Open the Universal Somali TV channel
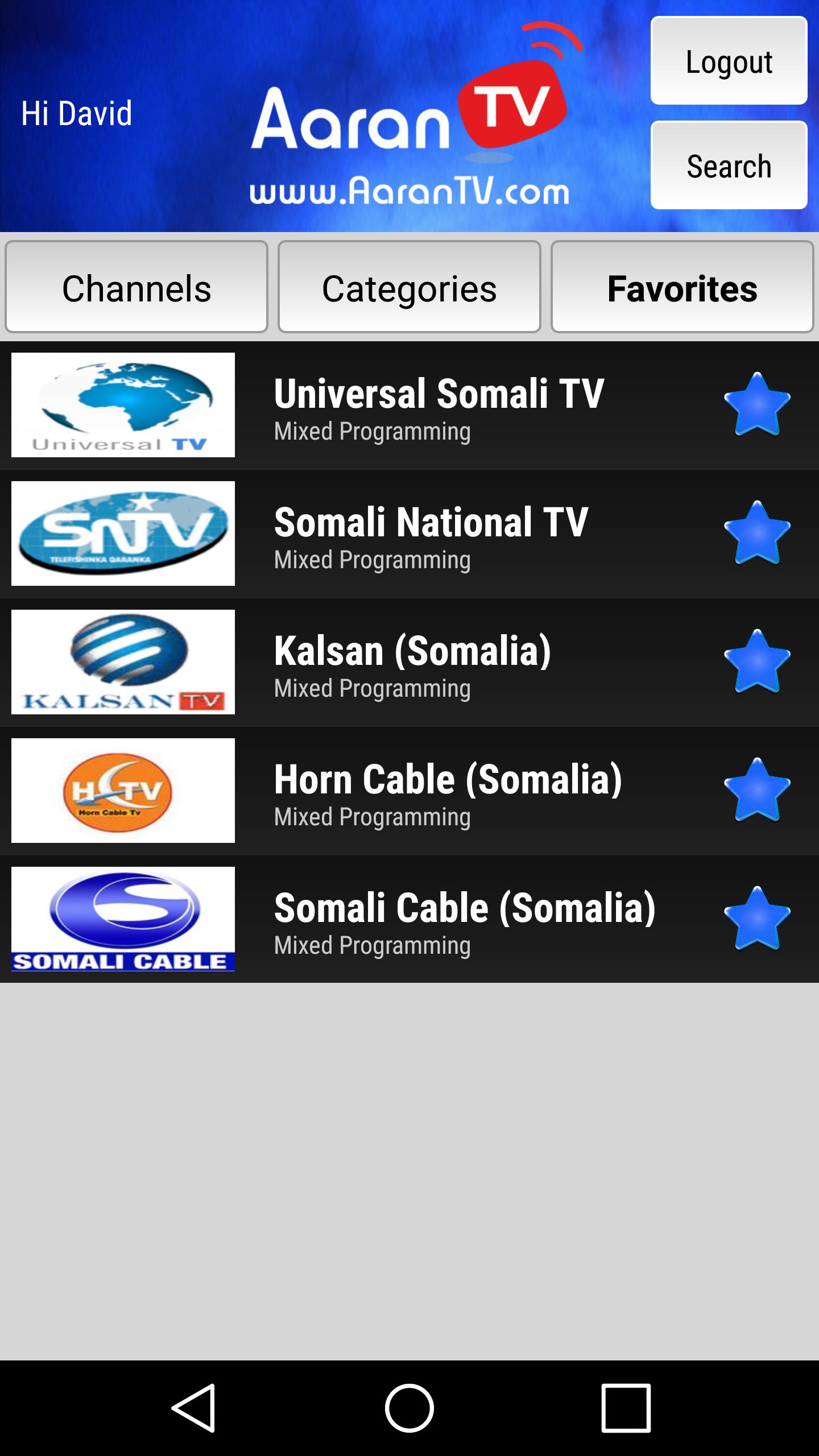The image size is (819, 1456). coord(438,405)
